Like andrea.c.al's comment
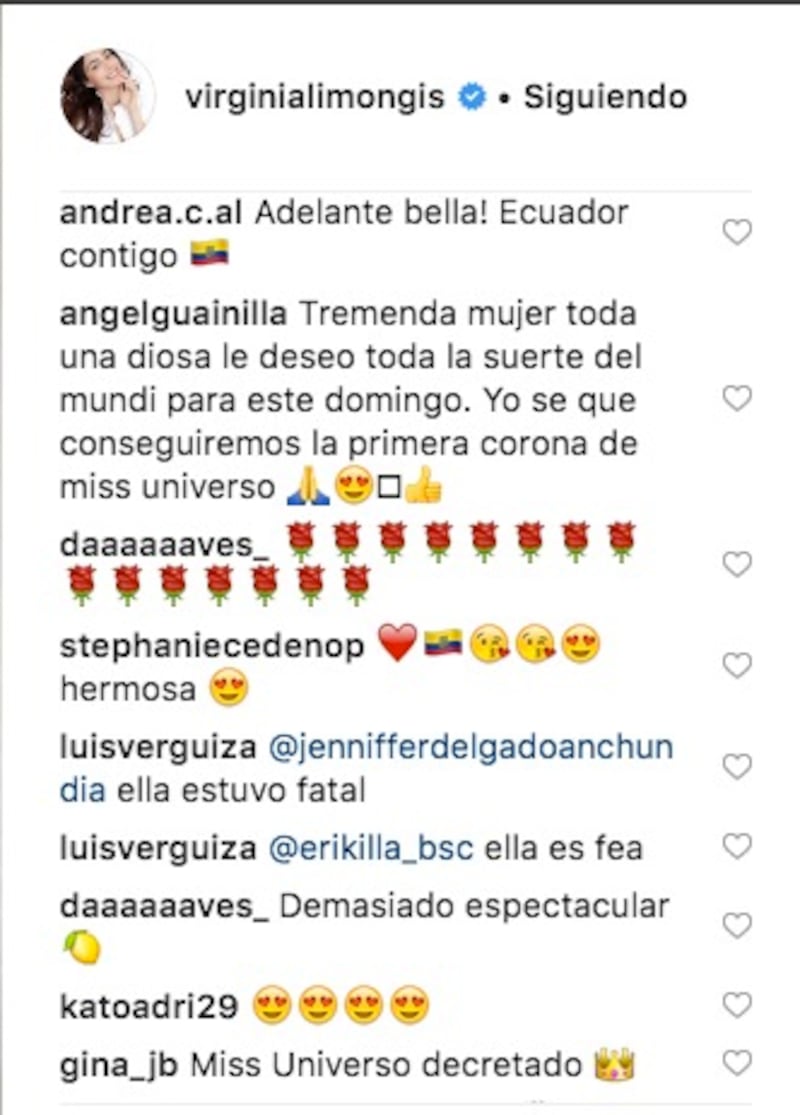The image size is (800, 1115). [x=737, y=233]
